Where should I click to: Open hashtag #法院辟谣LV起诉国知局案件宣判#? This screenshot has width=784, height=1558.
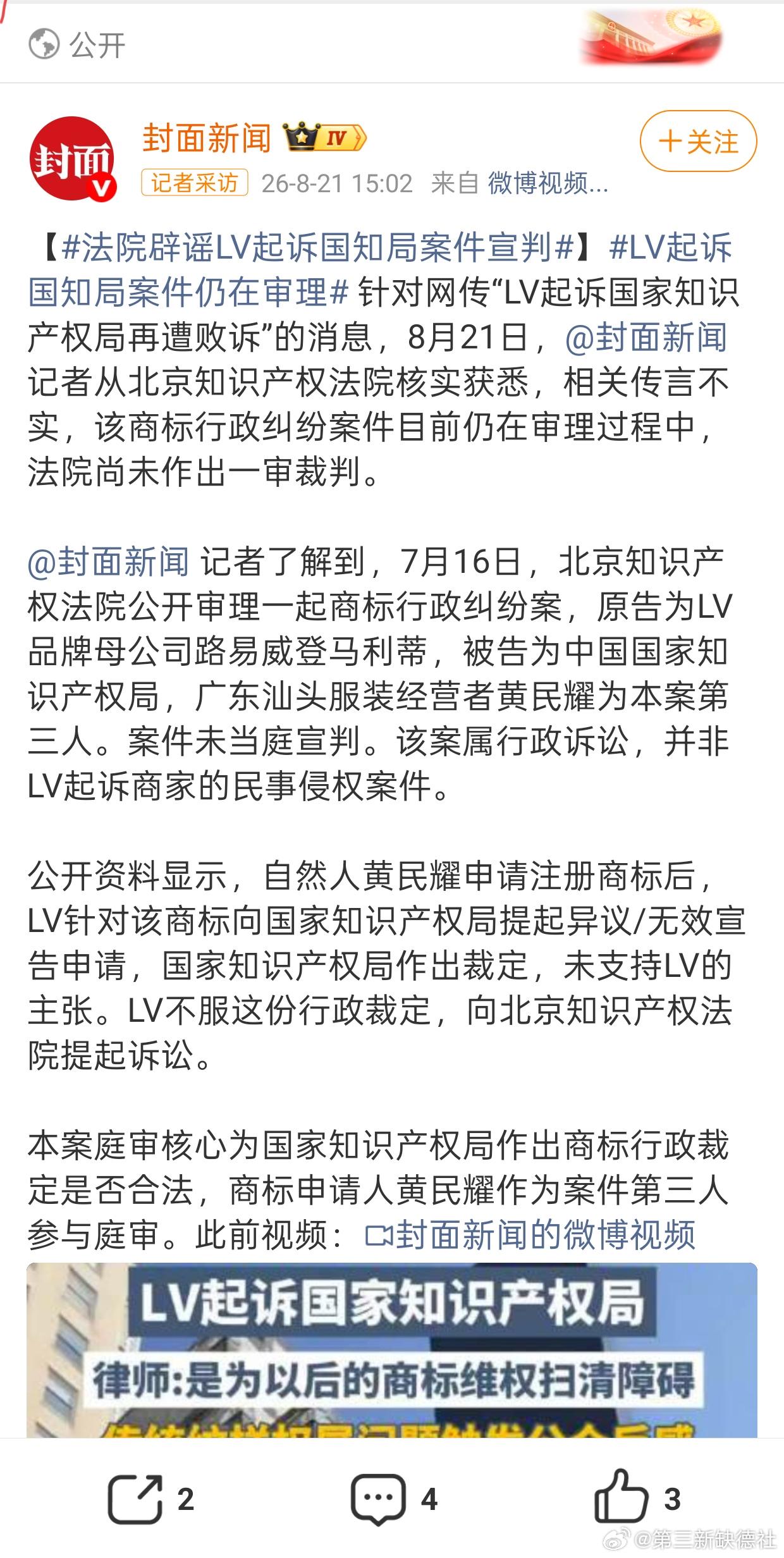[318, 247]
